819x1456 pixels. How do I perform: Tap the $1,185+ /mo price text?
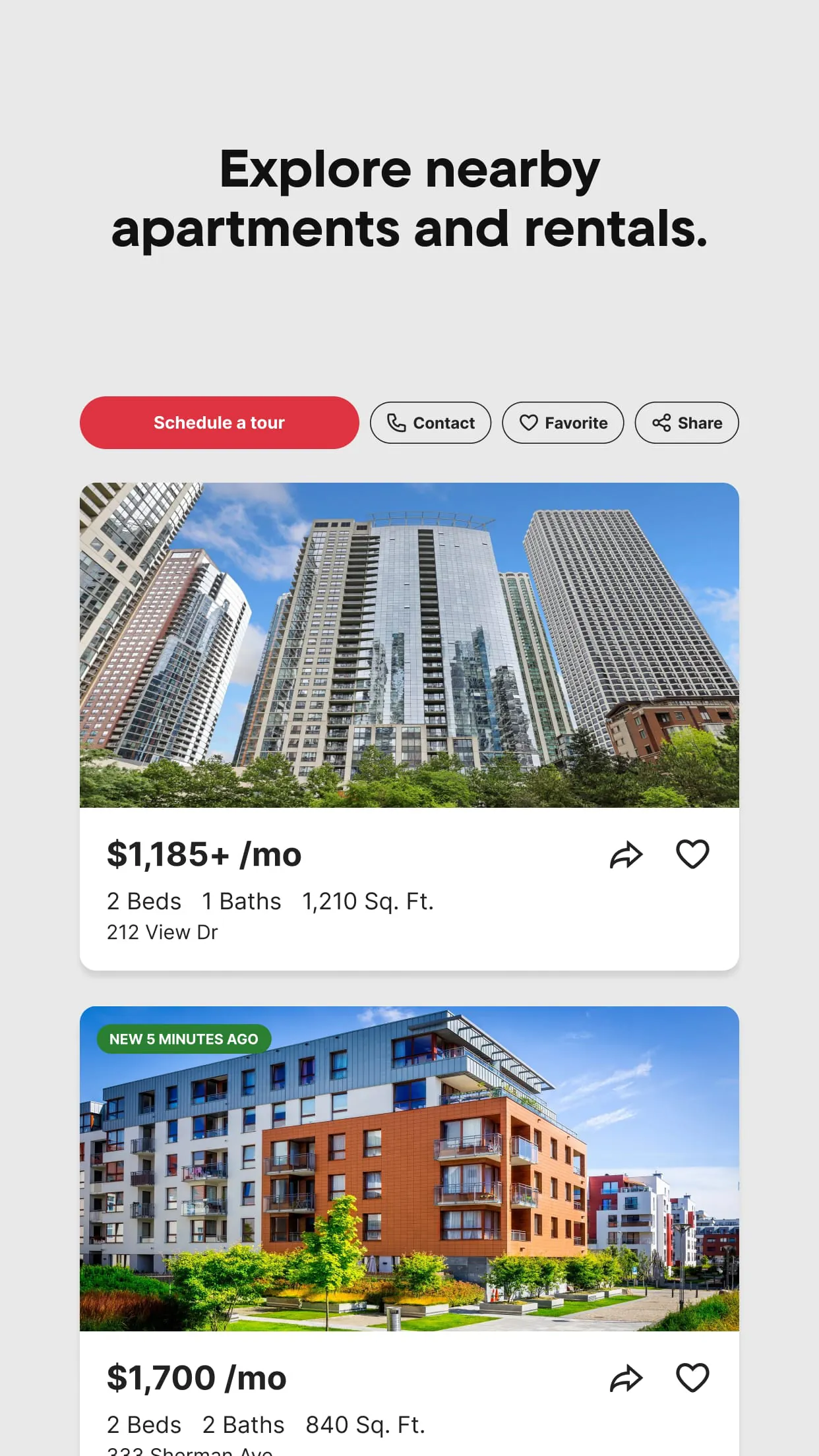point(204,853)
